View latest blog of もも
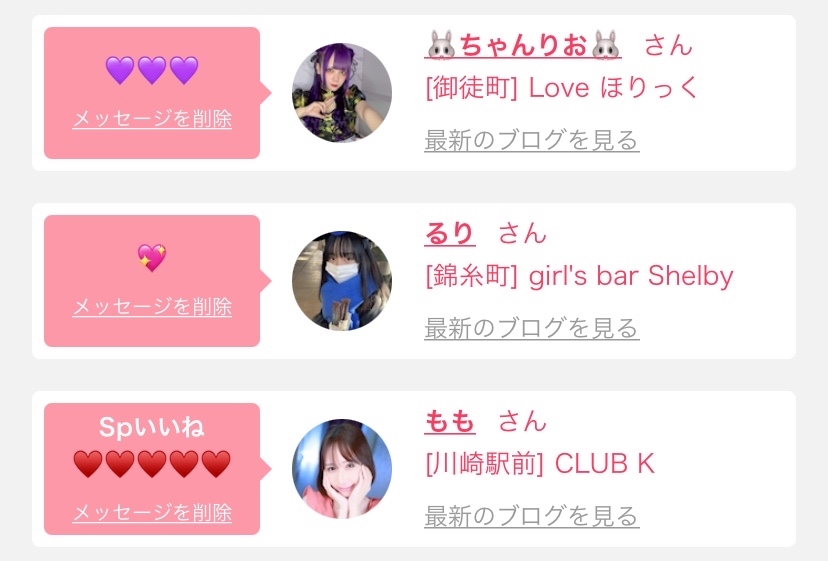The height and width of the screenshot is (561, 828). (x=531, y=516)
